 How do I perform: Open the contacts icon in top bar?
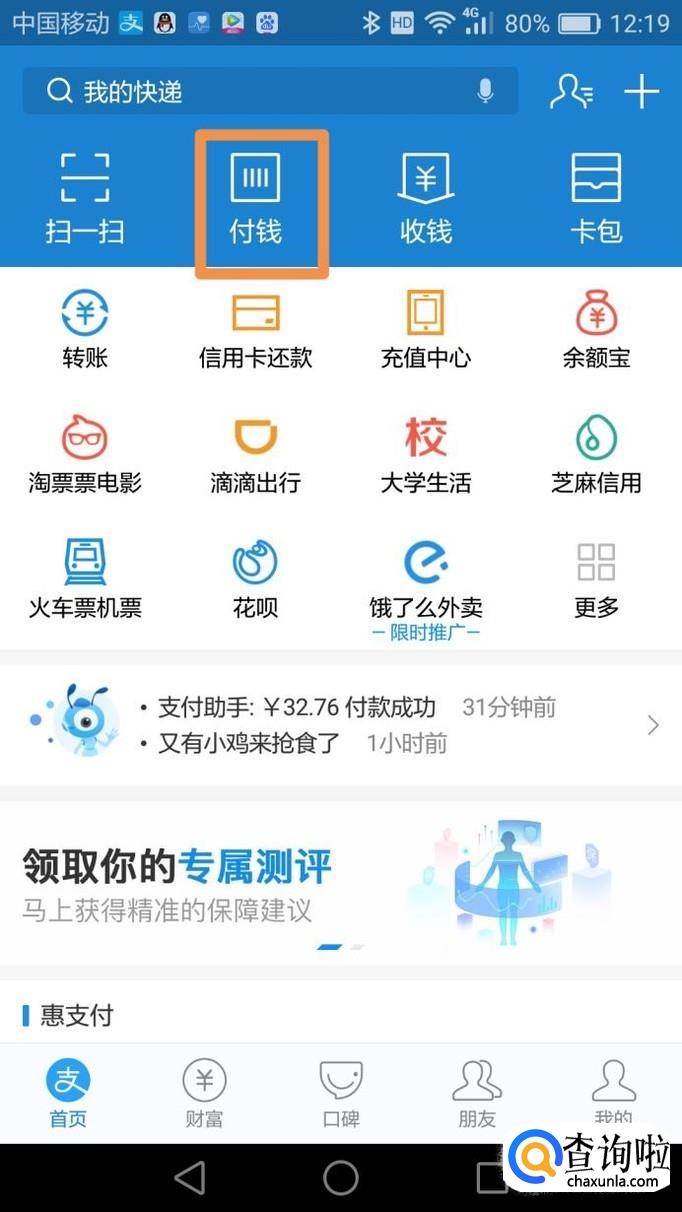coord(572,92)
